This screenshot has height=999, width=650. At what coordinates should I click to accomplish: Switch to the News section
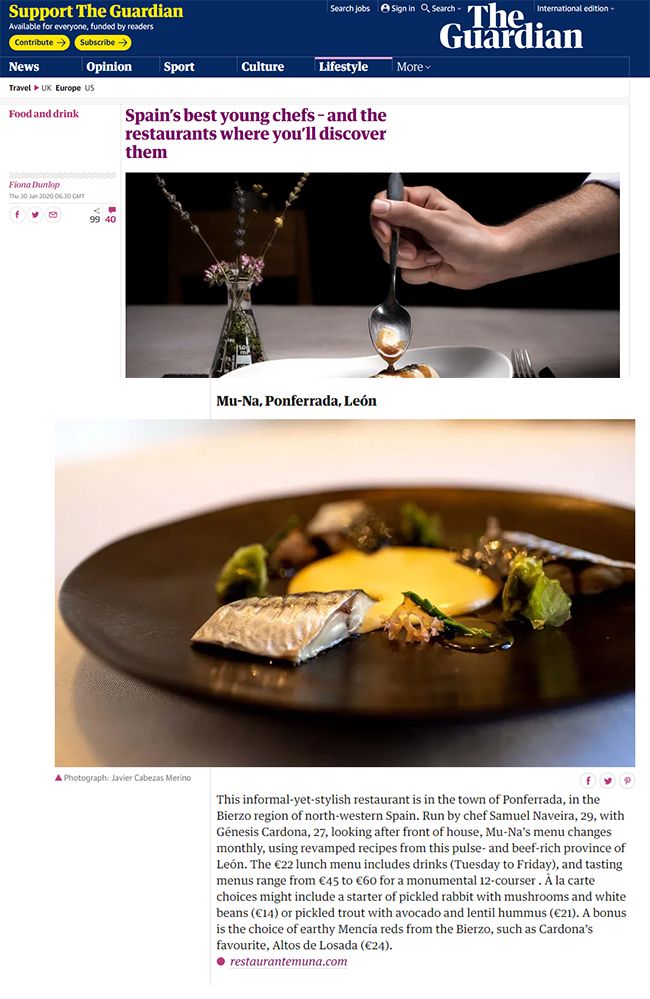24,67
